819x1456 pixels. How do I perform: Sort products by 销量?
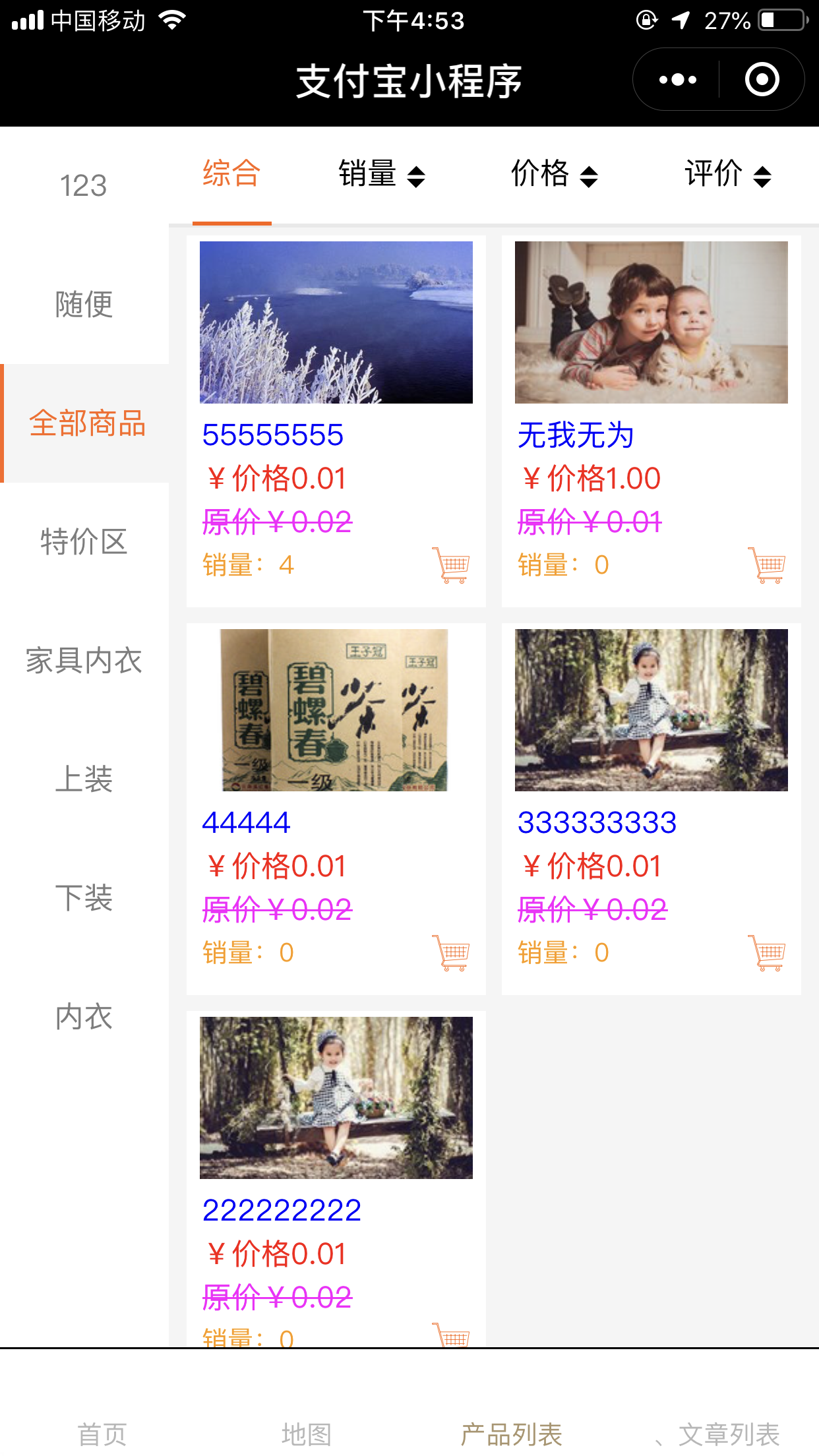381,175
